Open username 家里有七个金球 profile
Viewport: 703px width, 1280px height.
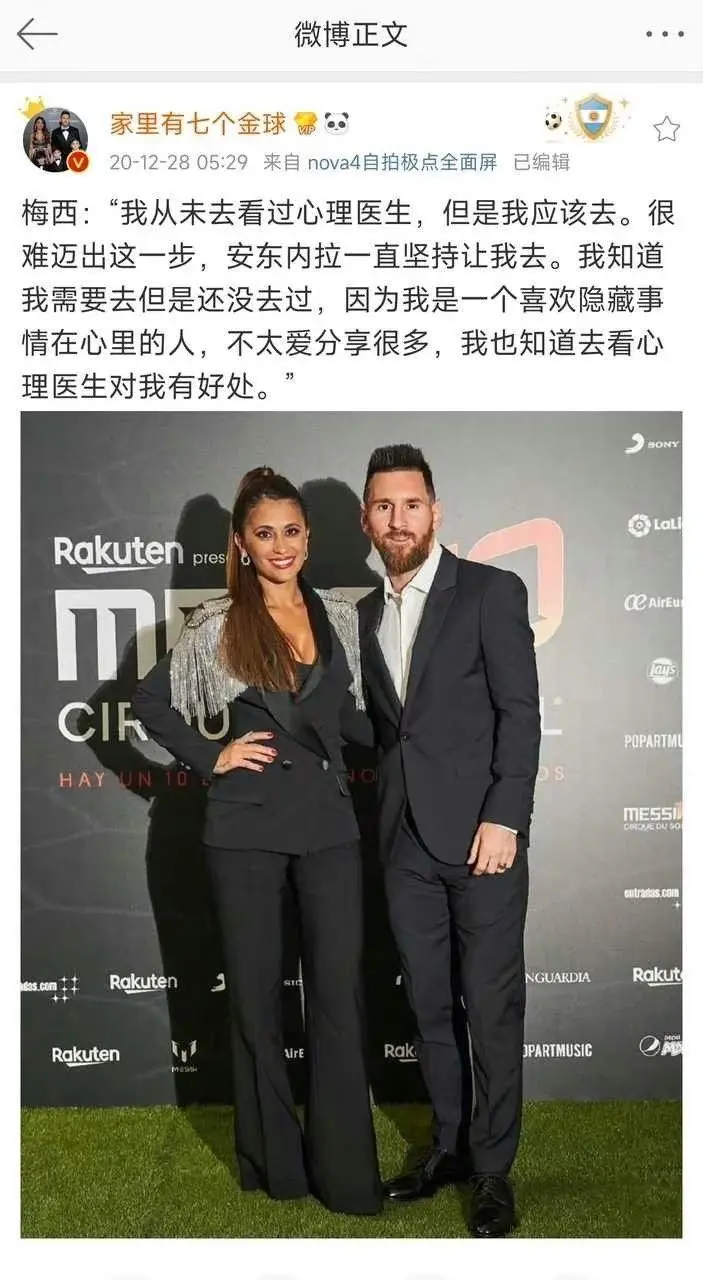(x=198, y=124)
